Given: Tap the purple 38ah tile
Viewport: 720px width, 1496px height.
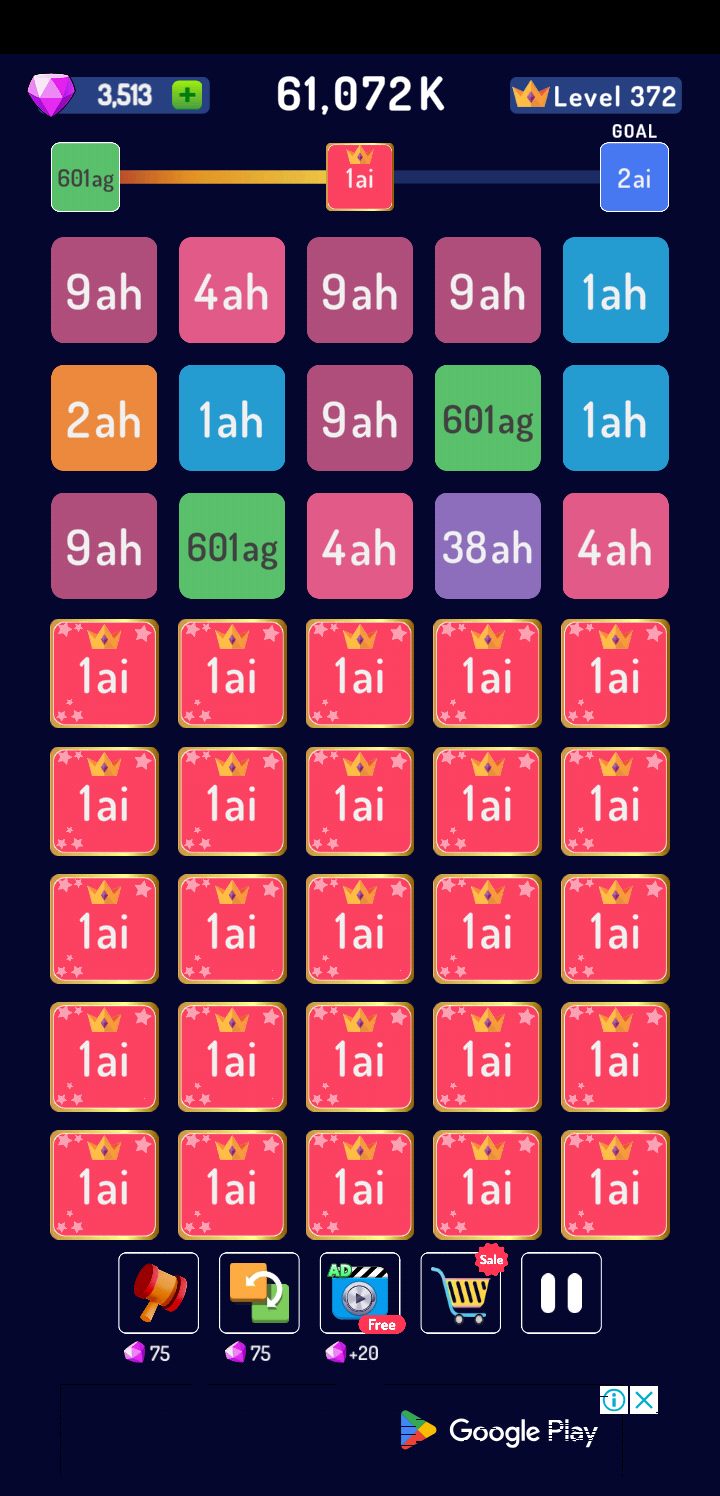Looking at the screenshot, I should click(x=488, y=546).
